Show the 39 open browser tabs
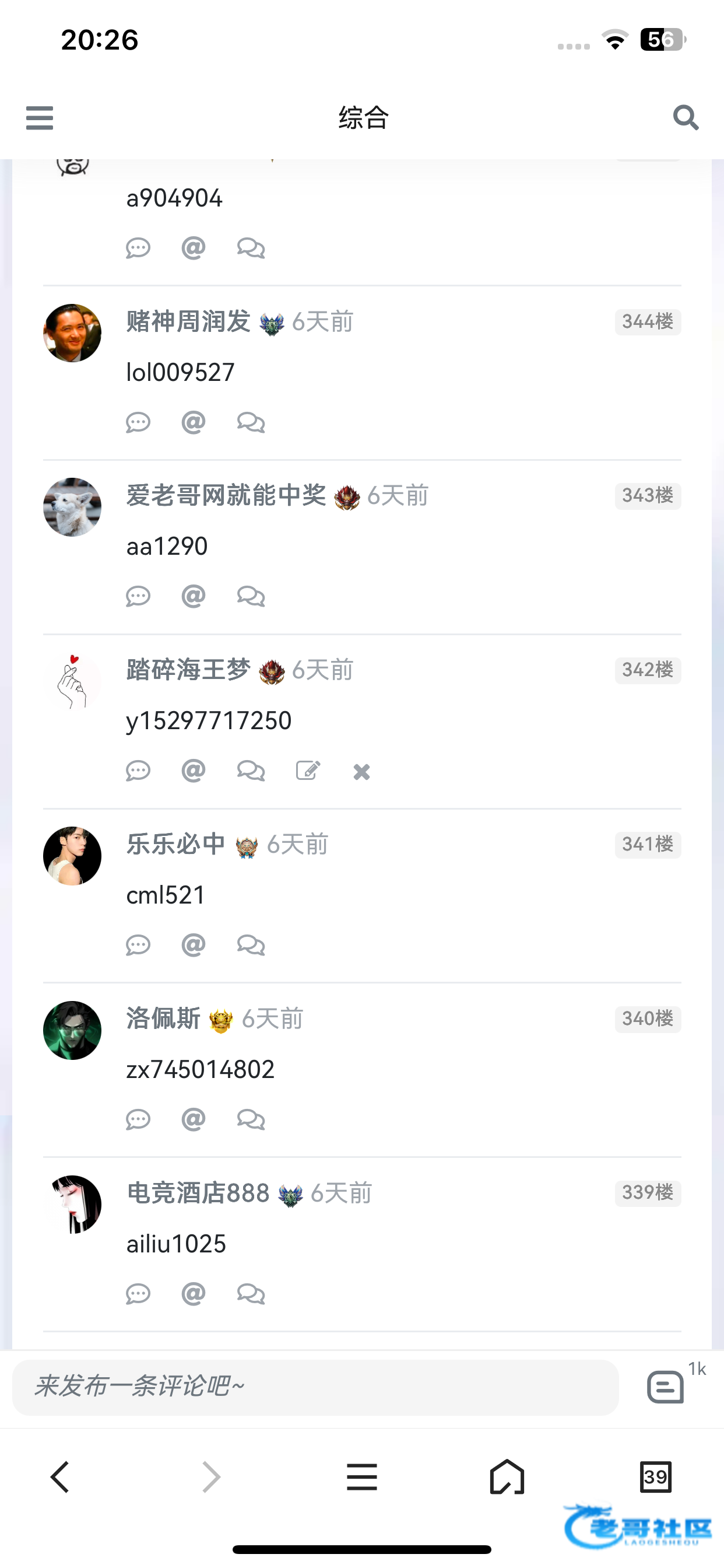 (x=656, y=1478)
